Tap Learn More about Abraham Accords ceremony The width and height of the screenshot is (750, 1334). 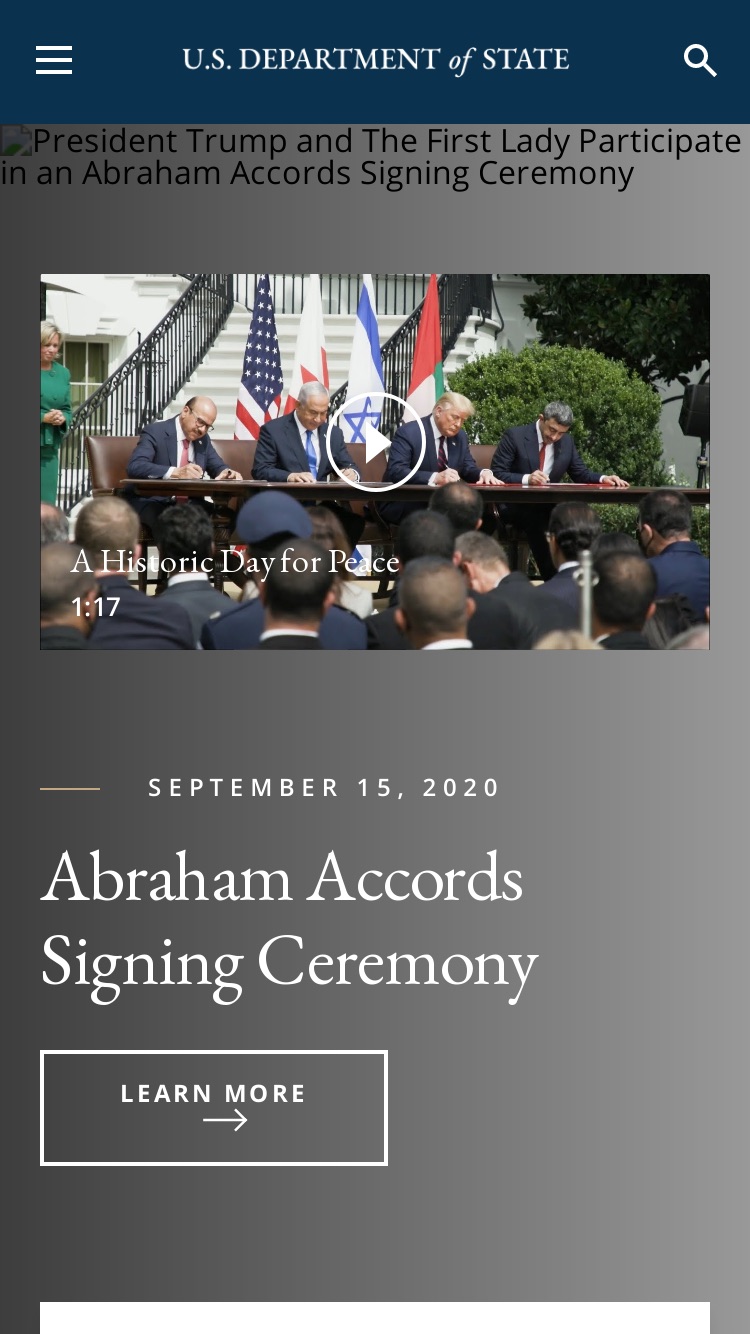pyautogui.click(x=214, y=1108)
